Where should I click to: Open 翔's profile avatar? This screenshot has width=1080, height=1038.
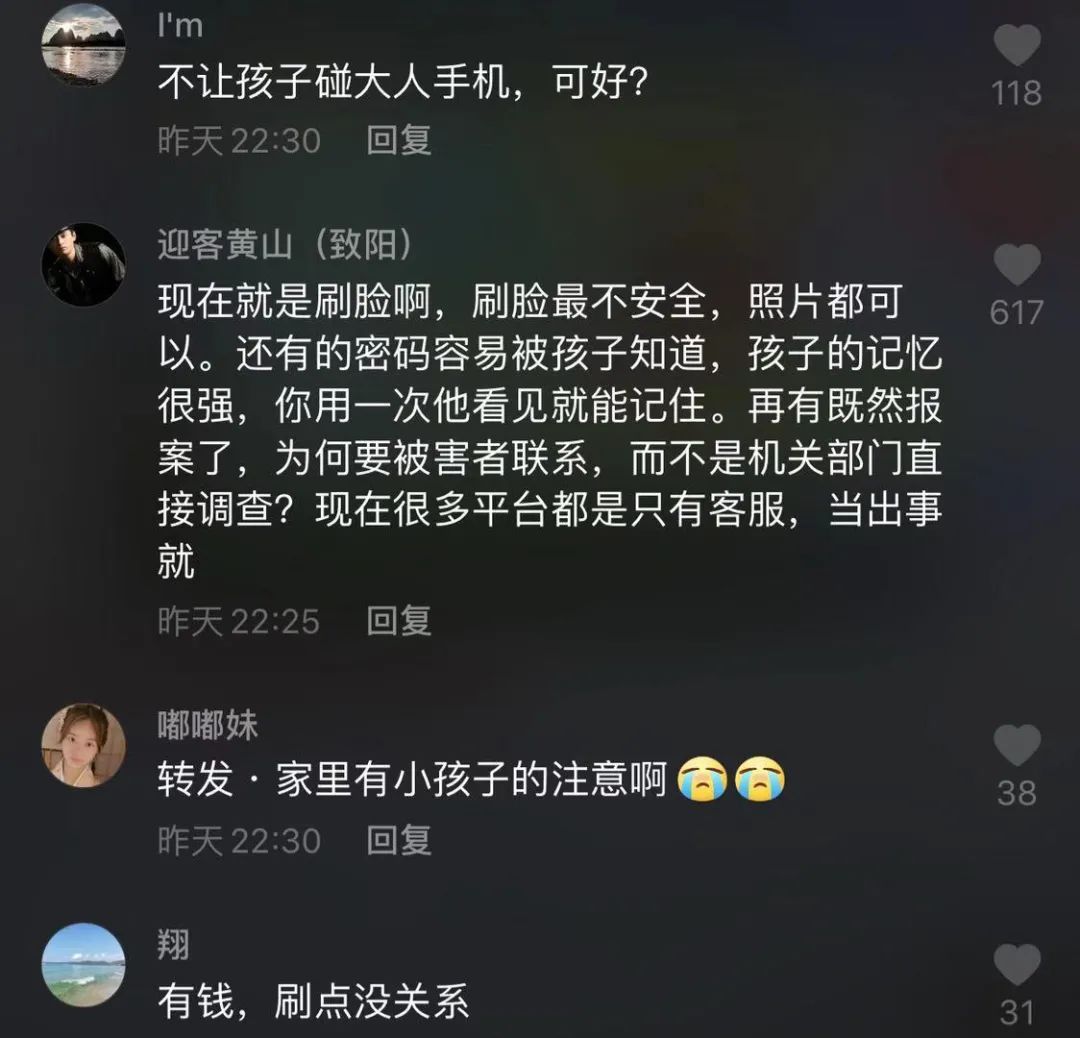tap(83, 964)
